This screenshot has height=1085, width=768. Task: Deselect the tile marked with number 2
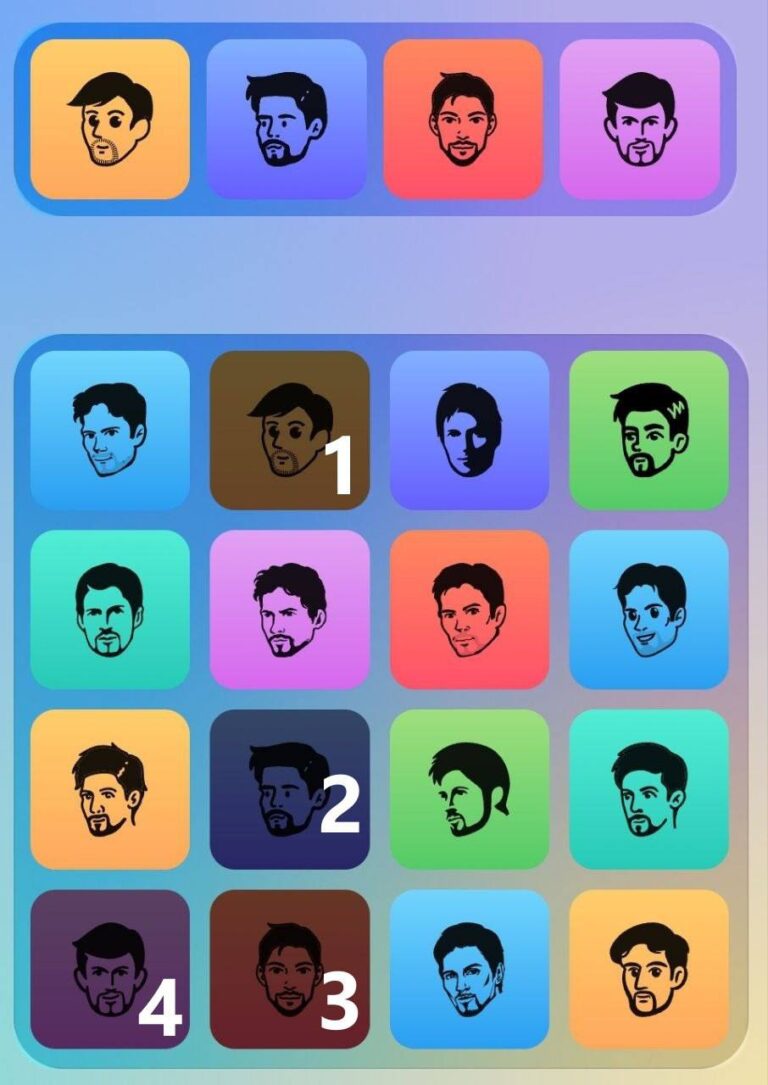[290, 790]
